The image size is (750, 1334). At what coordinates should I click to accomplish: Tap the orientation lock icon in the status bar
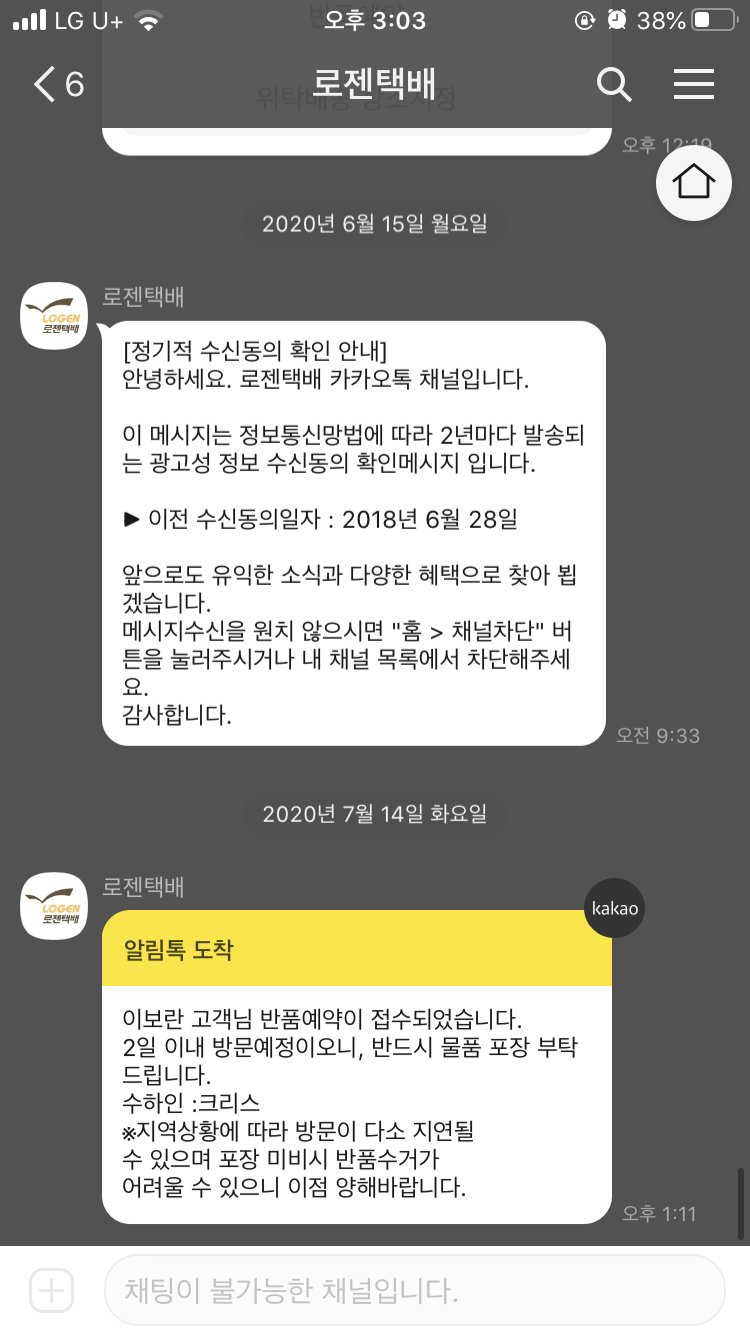pyautogui.click(x=585, y=19)
